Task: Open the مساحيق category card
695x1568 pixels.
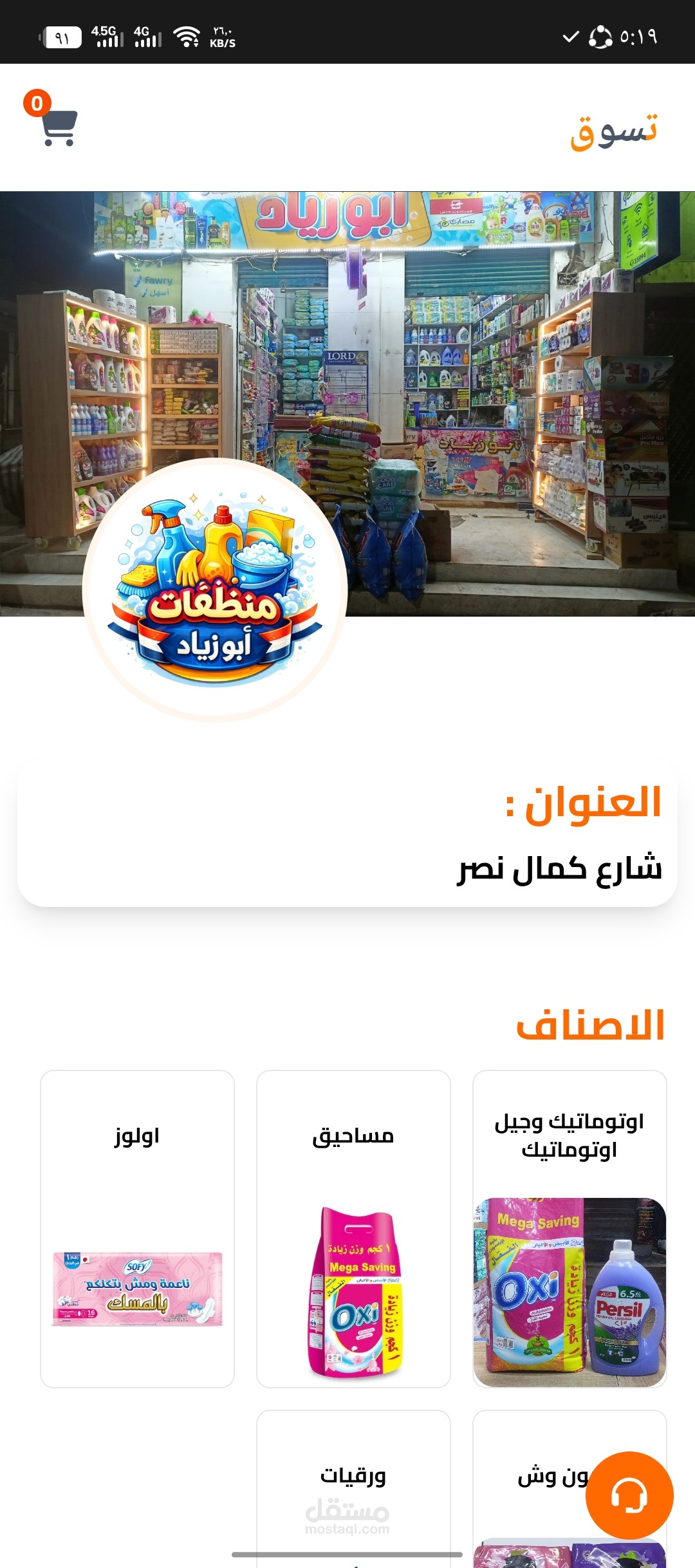Action: (353, 1229)
